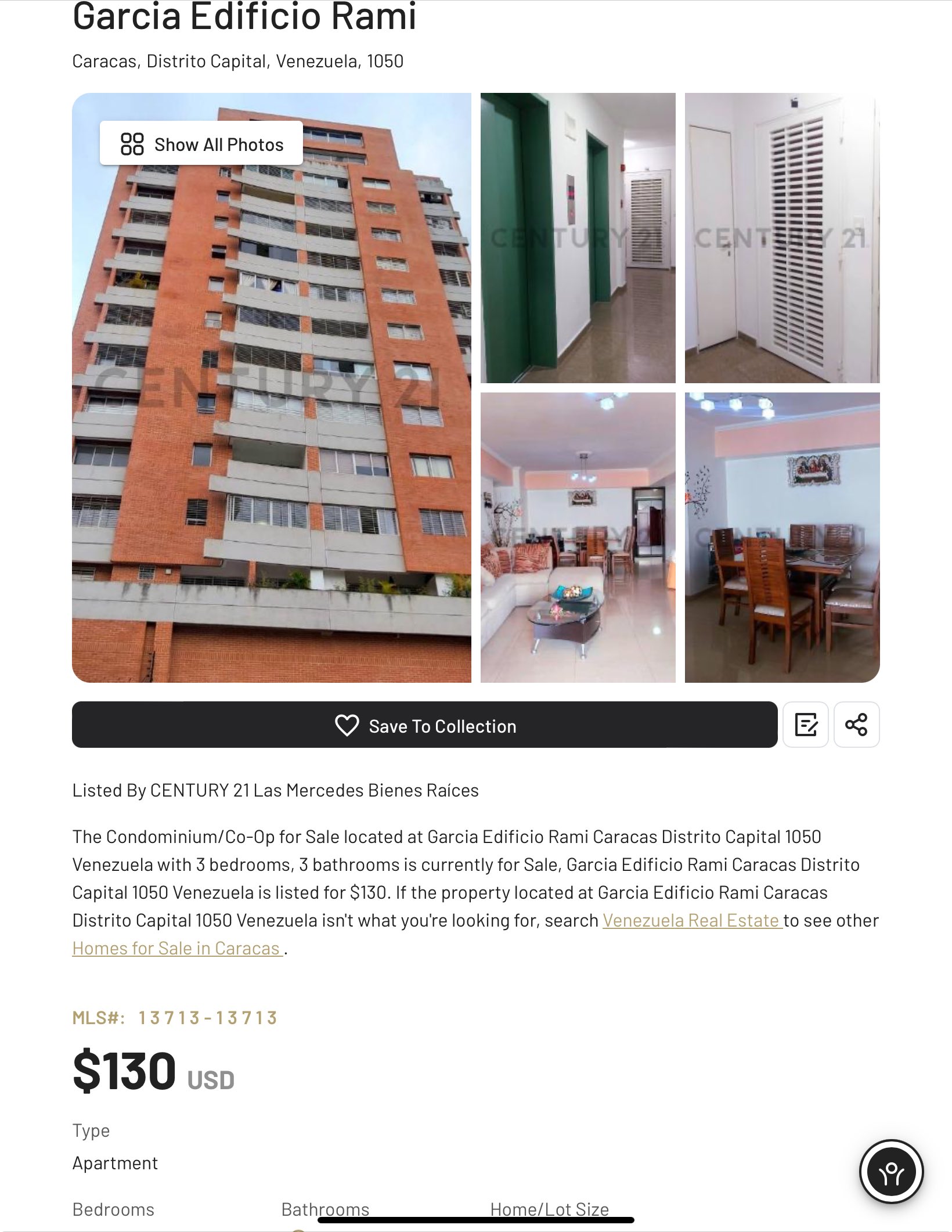Open the living room sofa photo
952x1232 pixels.
pos(578,537)
